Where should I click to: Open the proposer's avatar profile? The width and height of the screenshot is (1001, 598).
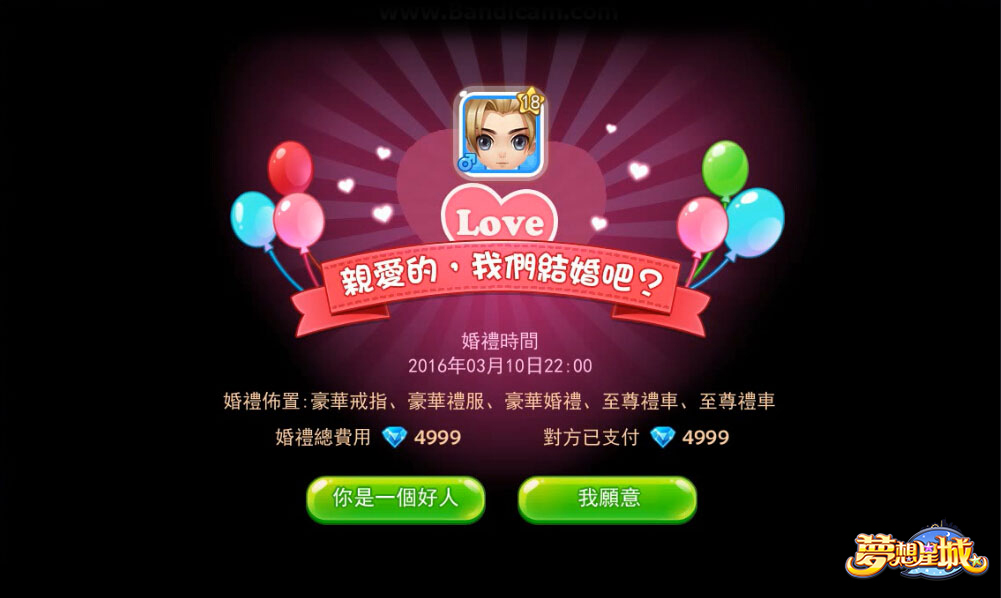click(498, 134)
